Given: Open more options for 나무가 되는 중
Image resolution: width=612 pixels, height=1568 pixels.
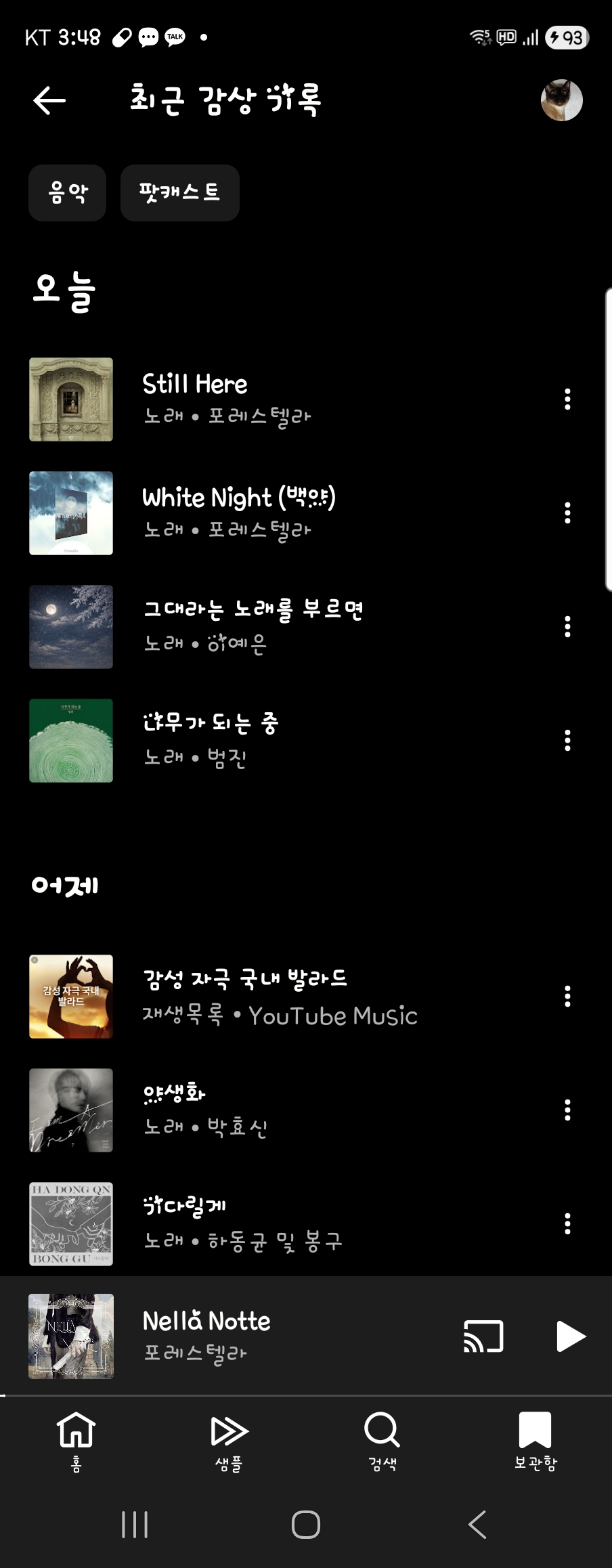Looking at the screenshot, I should [x=567, y=741].
